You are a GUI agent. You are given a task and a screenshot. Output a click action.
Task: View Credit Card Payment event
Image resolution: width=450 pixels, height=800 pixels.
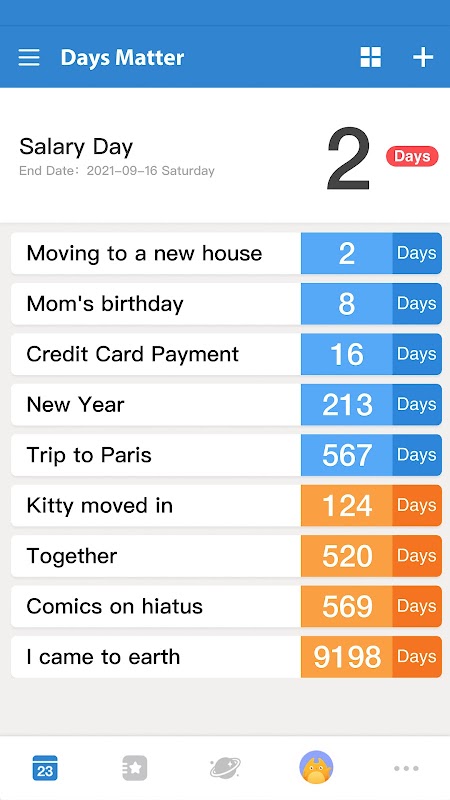(226, 354)
